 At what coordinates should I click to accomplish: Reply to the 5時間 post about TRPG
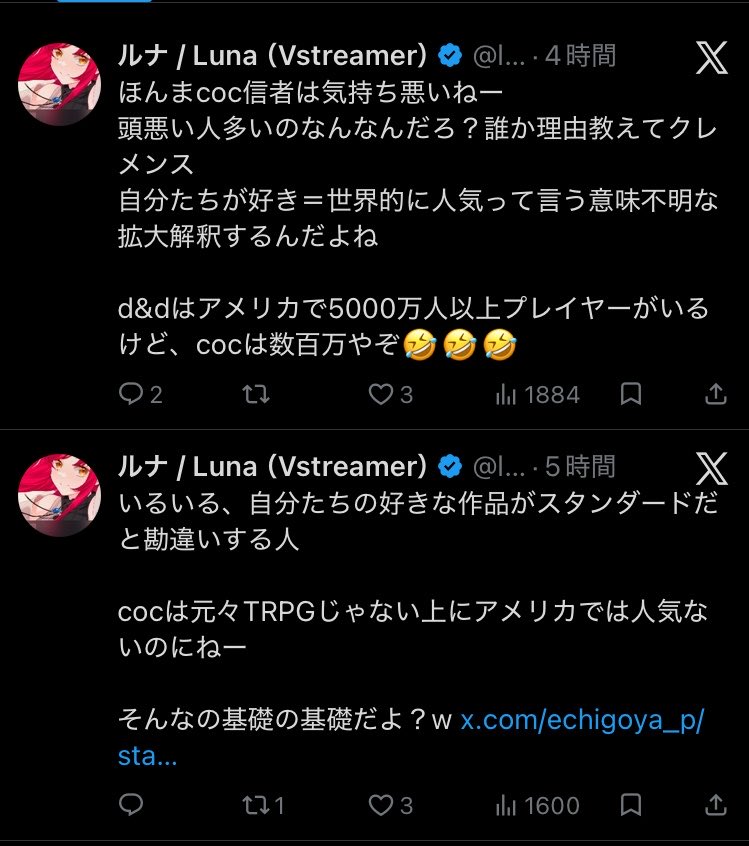tap(132, 805)
